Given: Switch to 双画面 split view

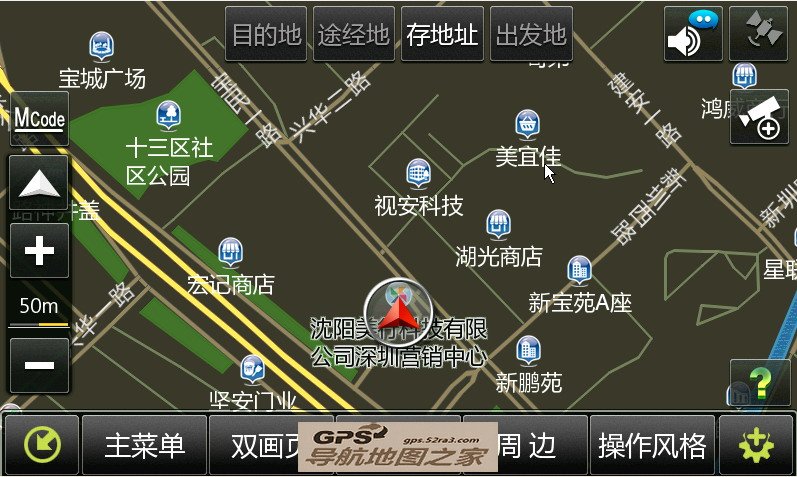Looking at the screenshot, I should [x=262, y=445].
